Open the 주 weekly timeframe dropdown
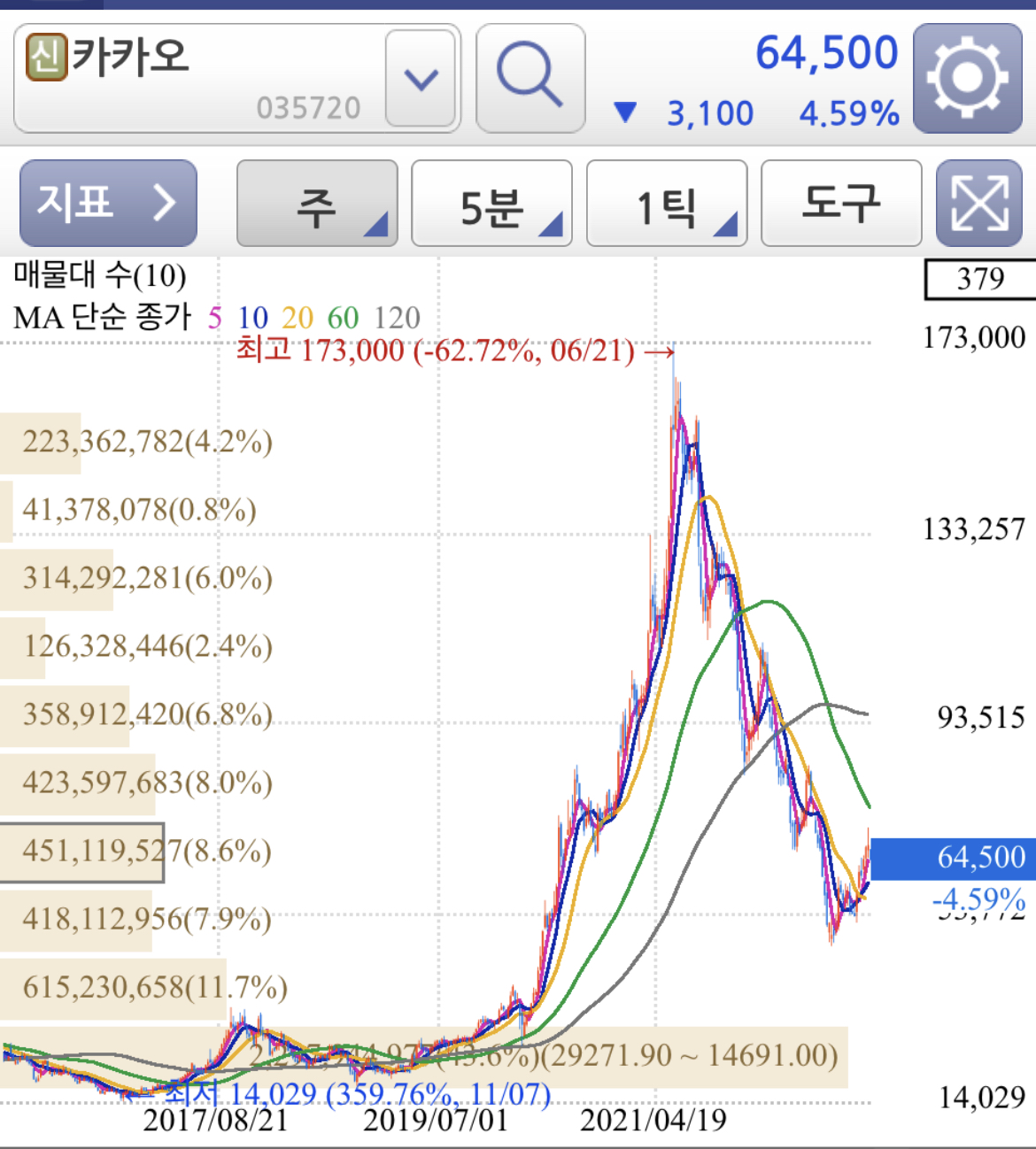This screenshot has width=1036, height=1149. (316, 202)
